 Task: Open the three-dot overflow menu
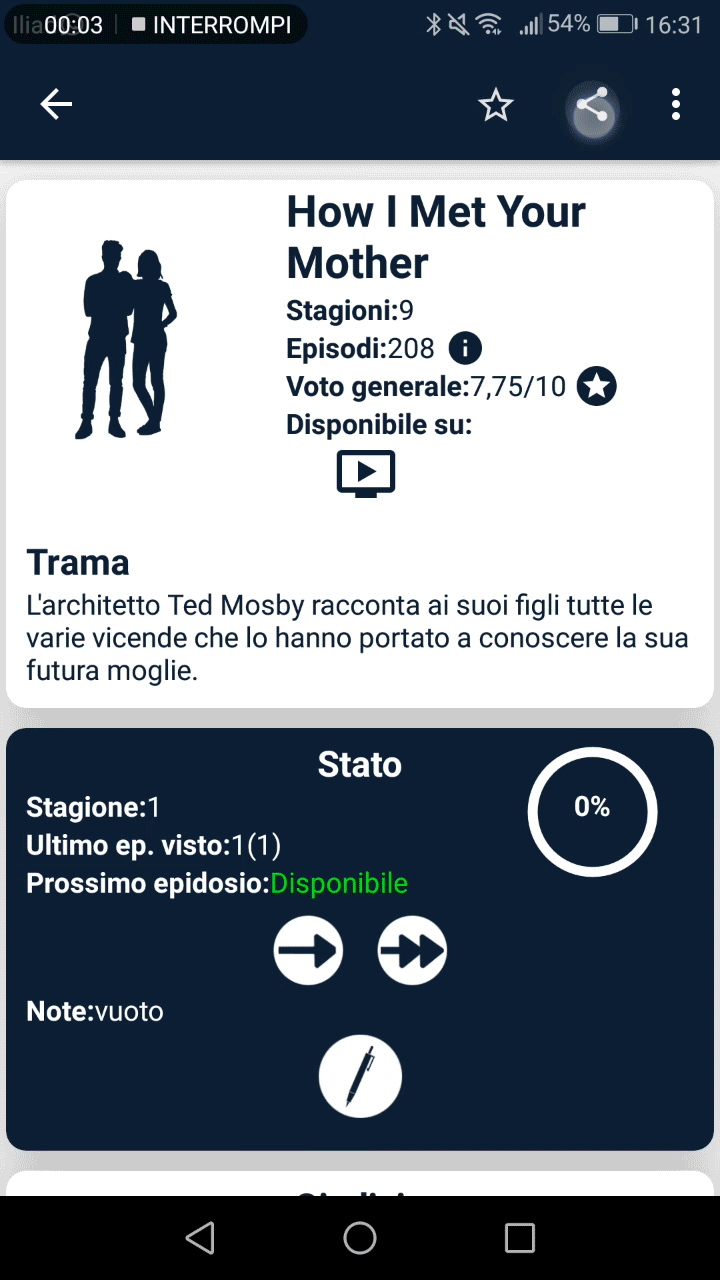(676, 104)
